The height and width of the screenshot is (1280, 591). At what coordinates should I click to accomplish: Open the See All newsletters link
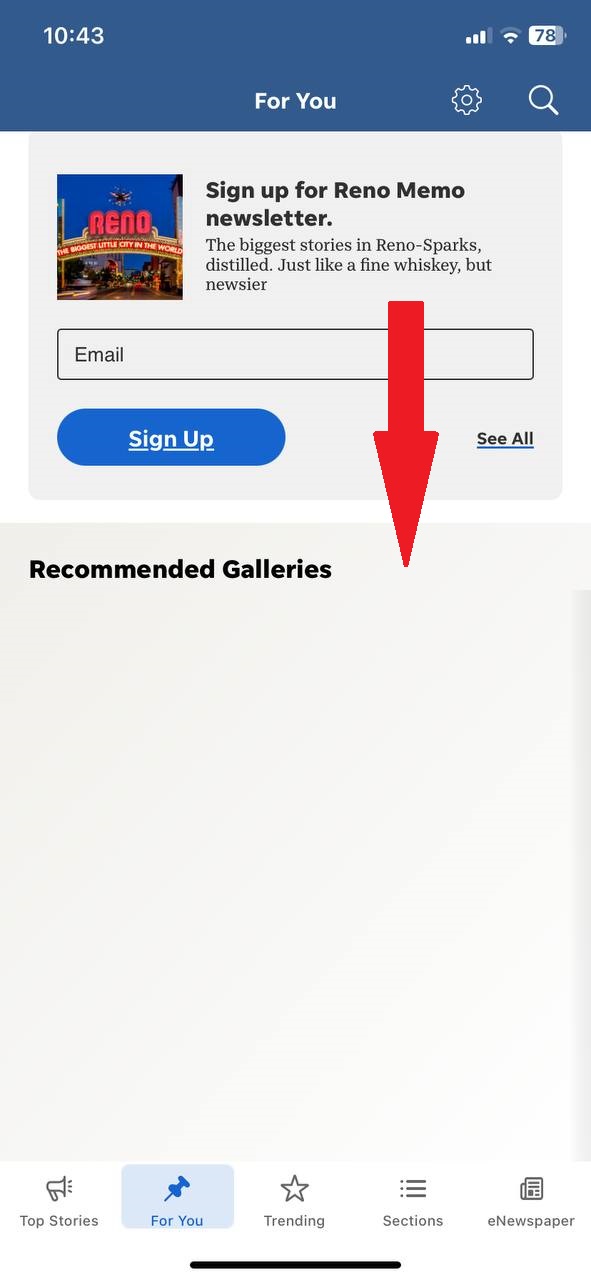505,438
